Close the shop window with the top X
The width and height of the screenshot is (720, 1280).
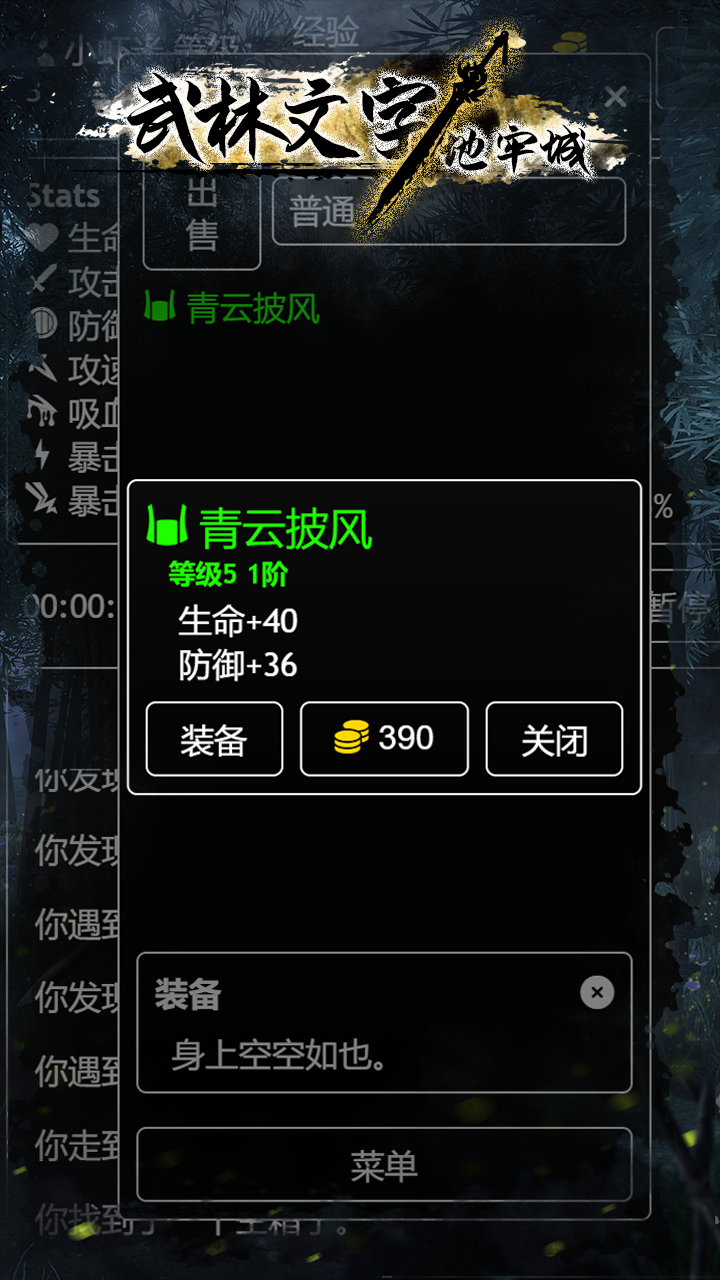coord(614,97)
